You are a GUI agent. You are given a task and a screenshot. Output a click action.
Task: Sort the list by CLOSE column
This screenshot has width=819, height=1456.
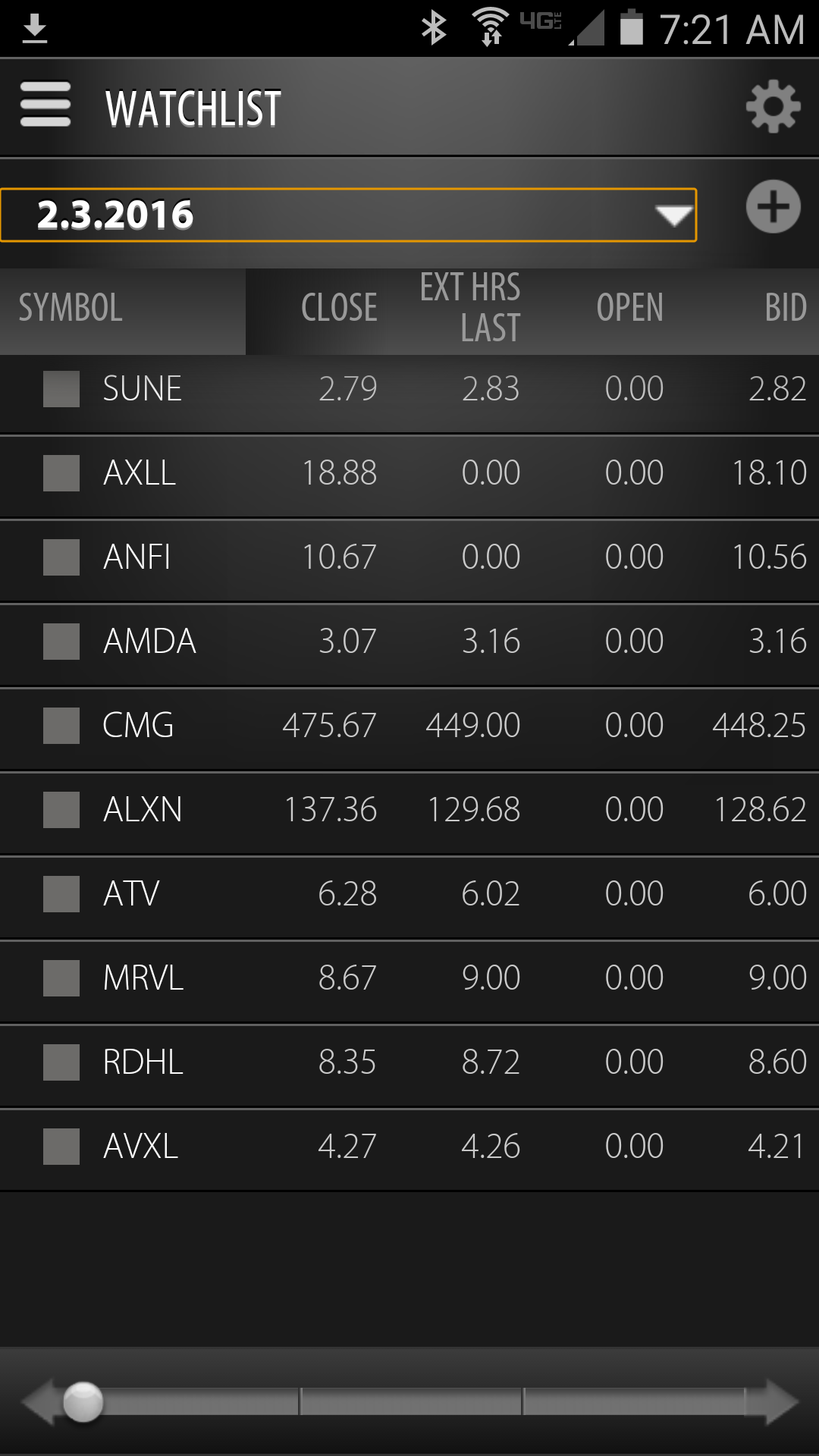[x=339, y=309]
